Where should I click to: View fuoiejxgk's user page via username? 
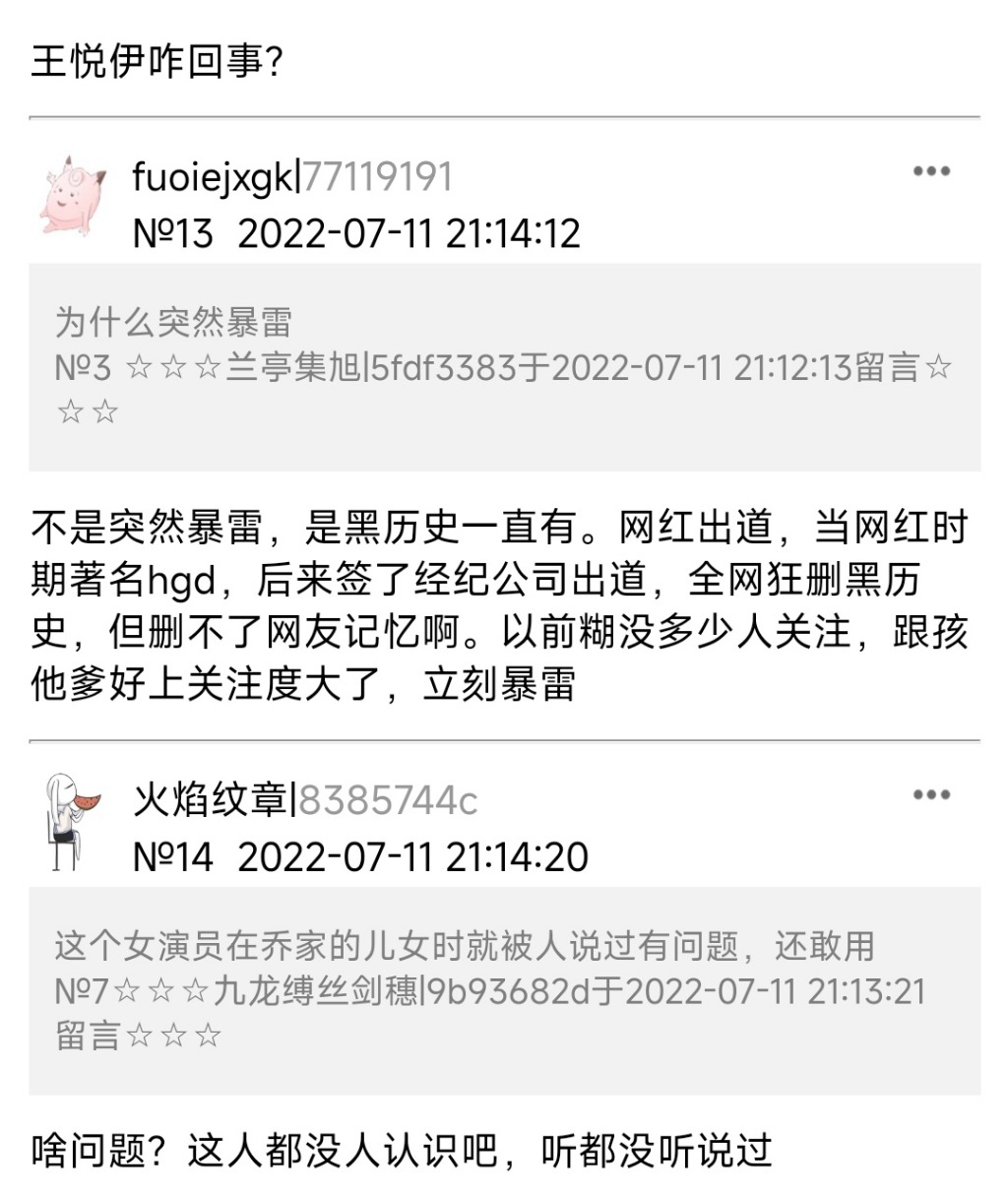pyautogui.click(x=213, y=177)
